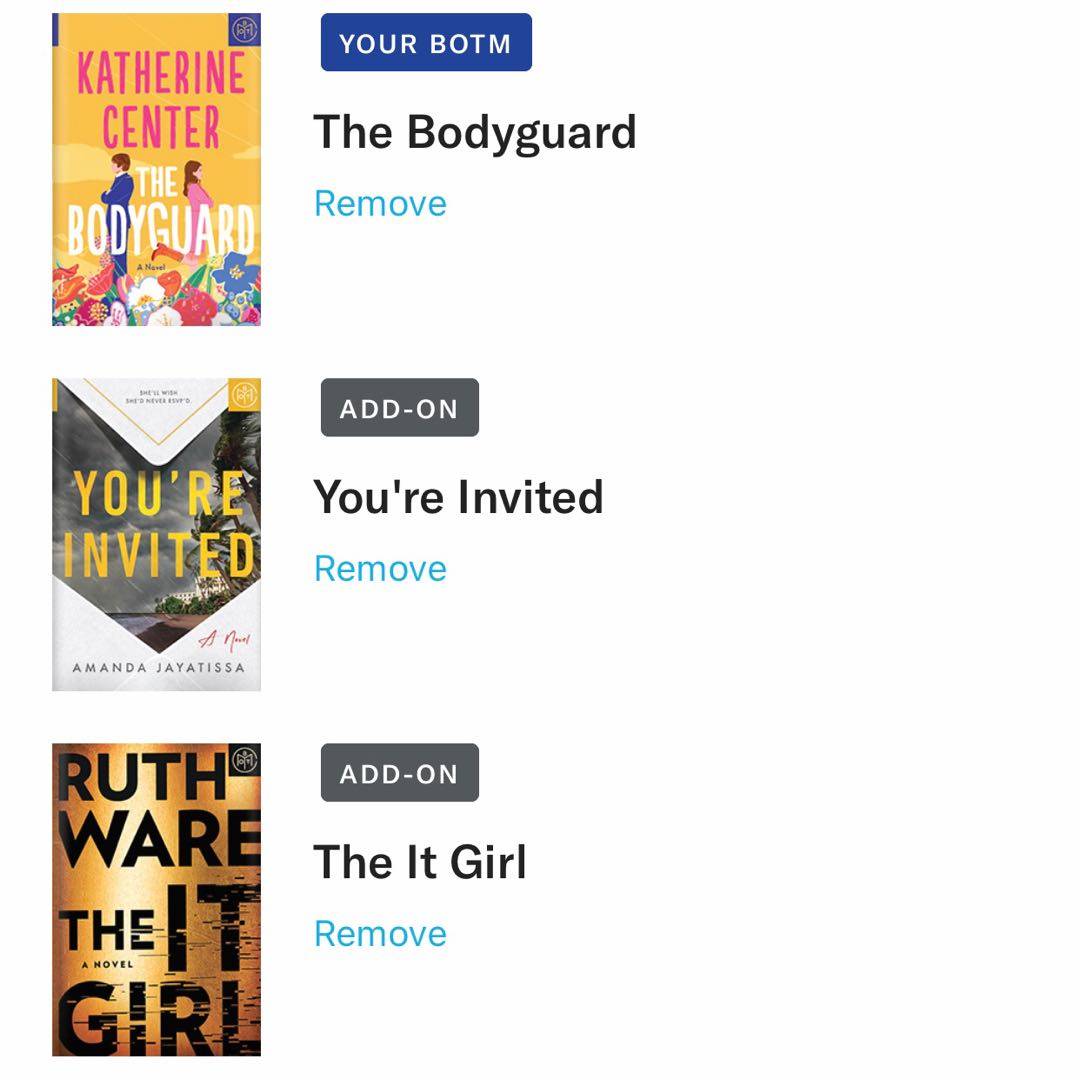Remove The It Girl add-on
Viewport: 1080px width, 1080px height.
(380, 934)
